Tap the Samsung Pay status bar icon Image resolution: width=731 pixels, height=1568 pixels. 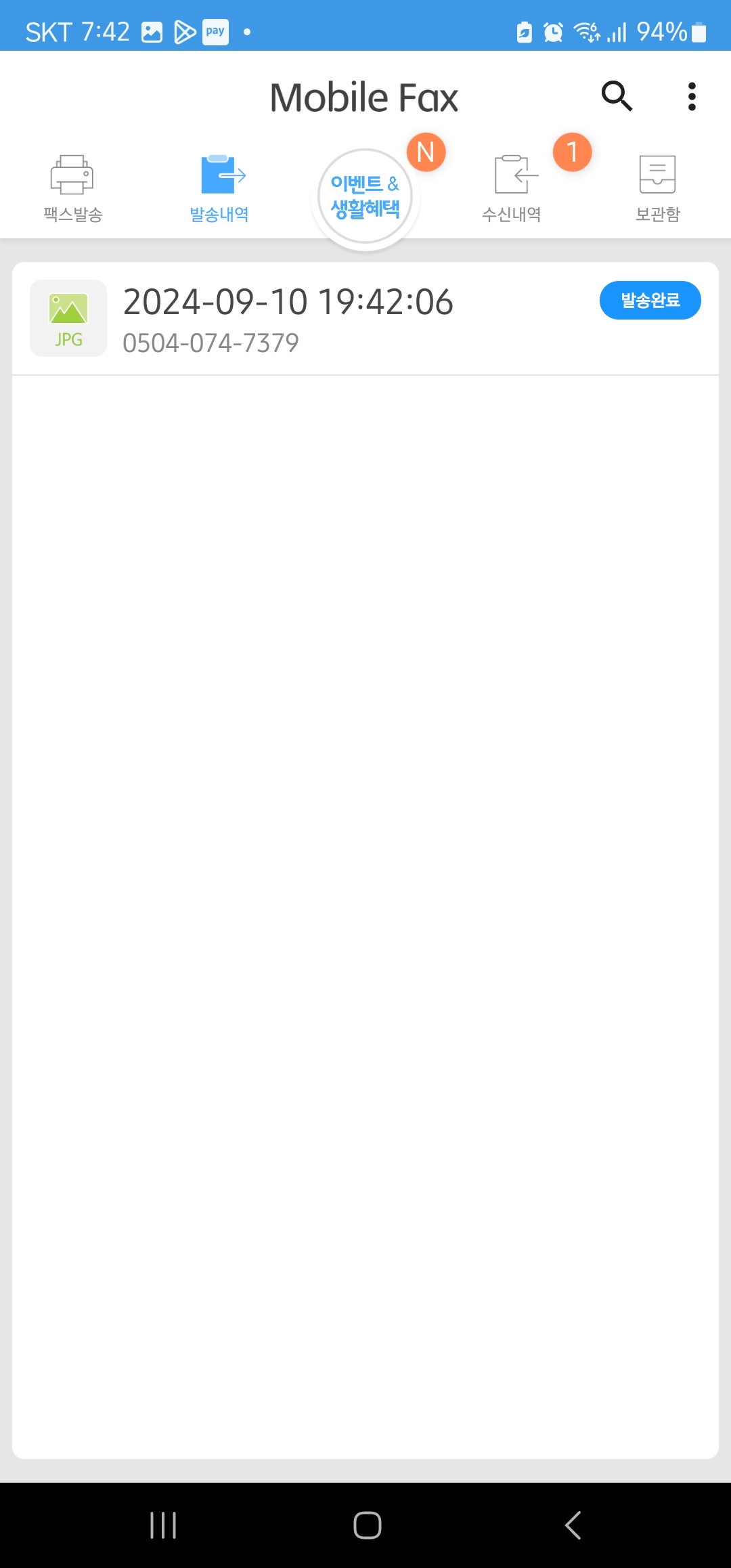click(x=215, y=30)
